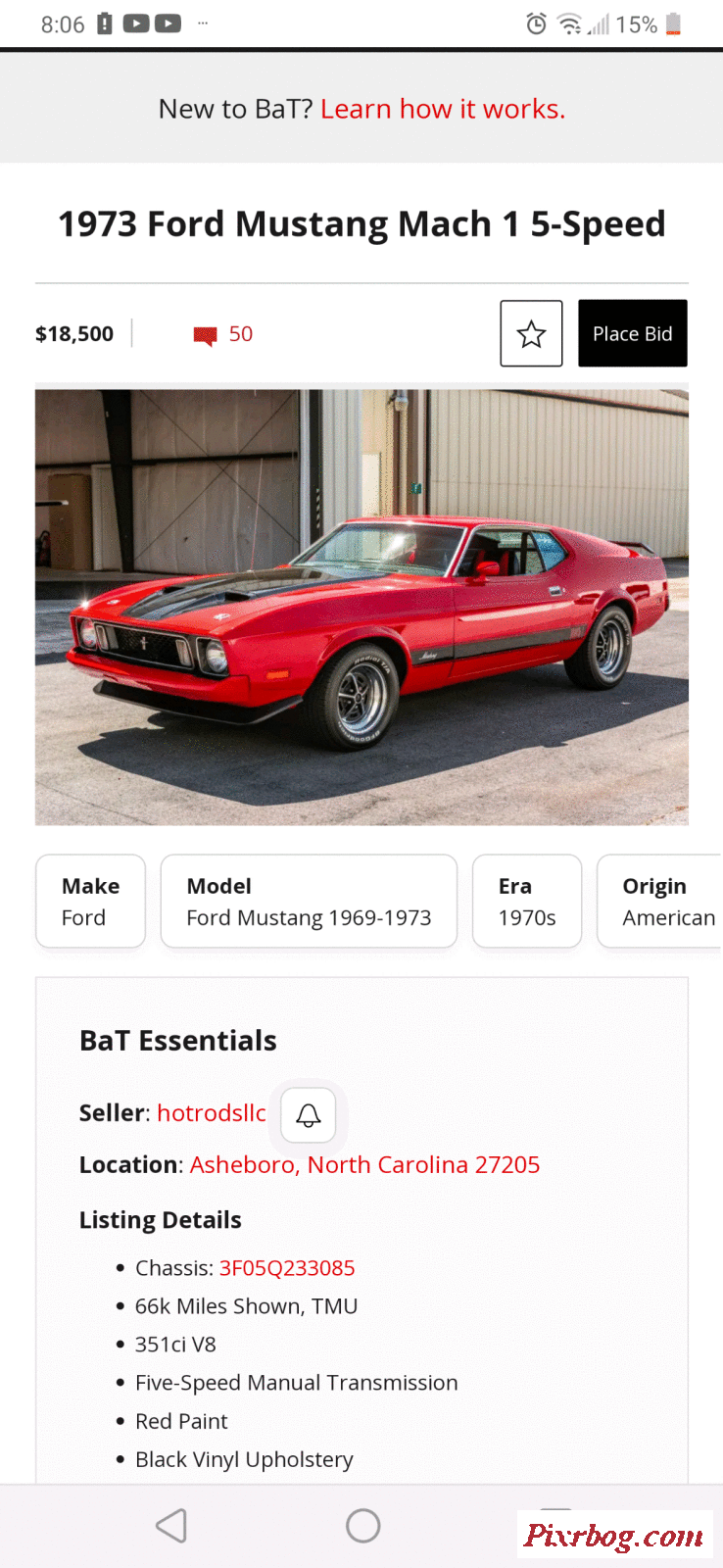The height and width of the screenshot is (1568, 723).
Task: Open chassis number 3F05Q233085 link
Action: point(287,1268)
